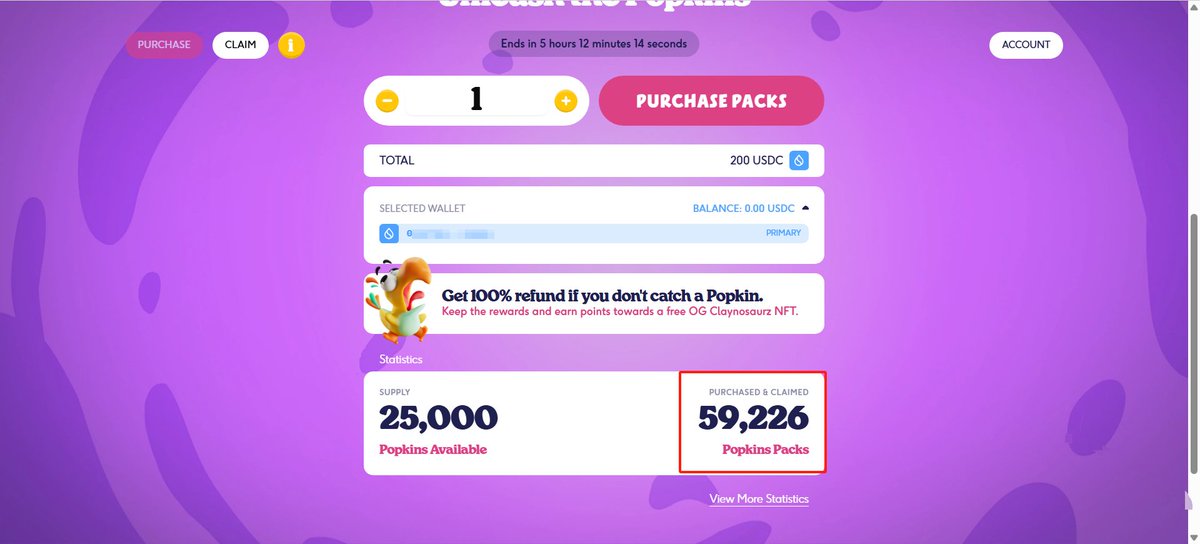Viewport: 1200px width, 544px height.
Task: Open View More Statistics link
Action: (x=758, y=498)
